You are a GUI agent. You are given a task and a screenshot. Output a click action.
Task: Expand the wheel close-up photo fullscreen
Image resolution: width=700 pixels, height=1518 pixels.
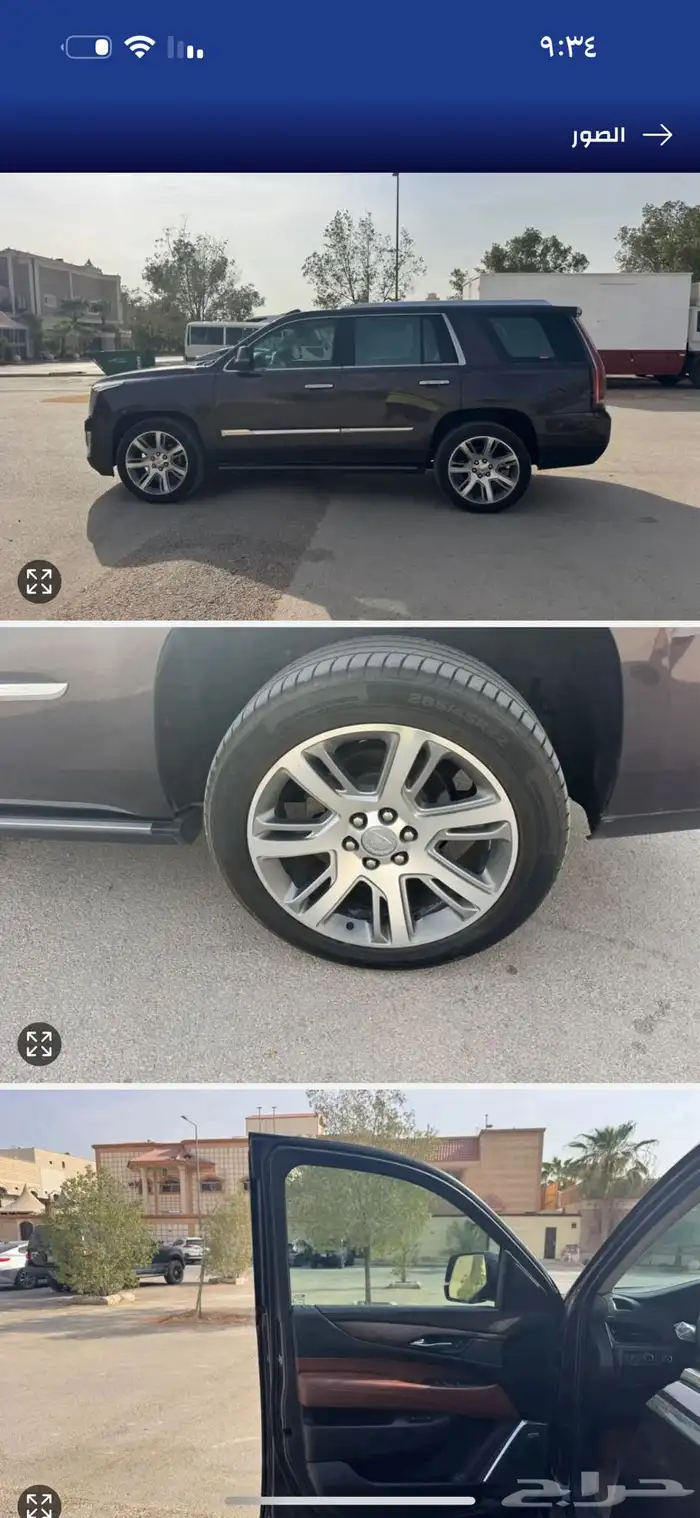pyautogui.click(x=39, y=1044)
